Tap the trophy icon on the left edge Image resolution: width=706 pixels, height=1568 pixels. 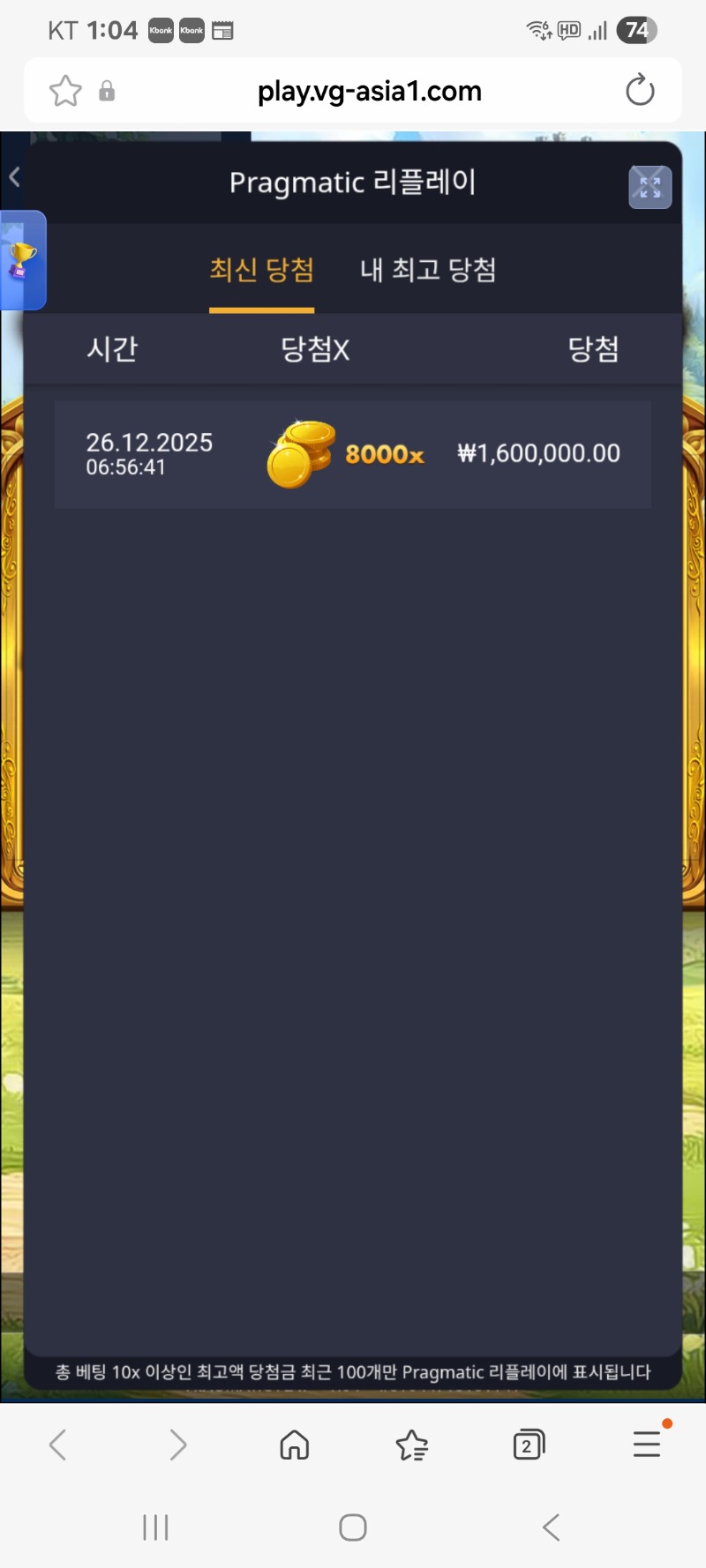coord(22,260)
